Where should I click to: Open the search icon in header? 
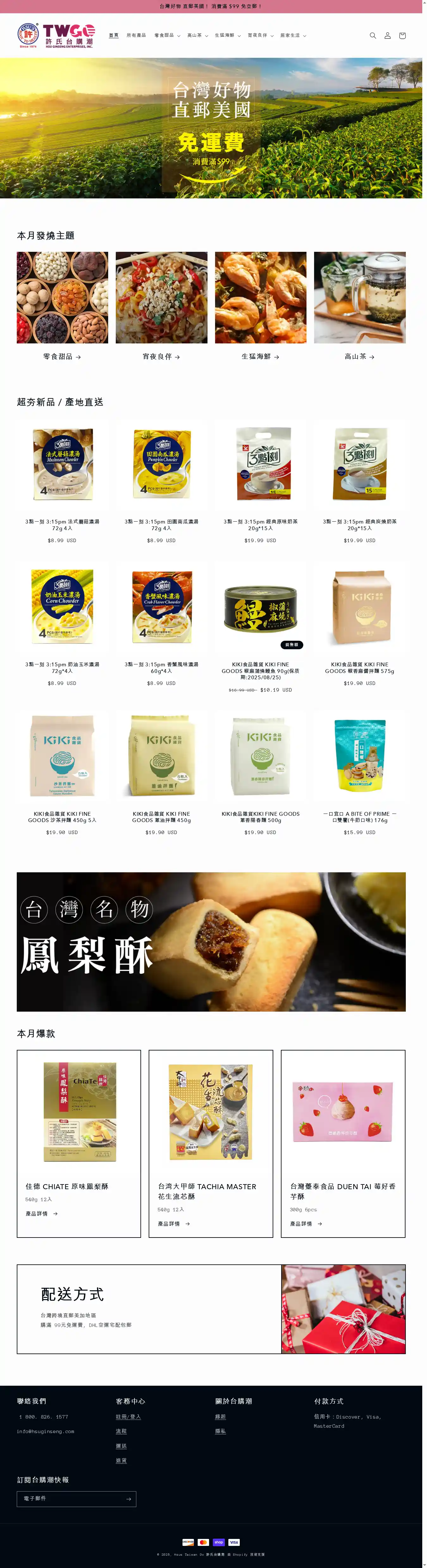pyautogui.click(x=373, y=36)
